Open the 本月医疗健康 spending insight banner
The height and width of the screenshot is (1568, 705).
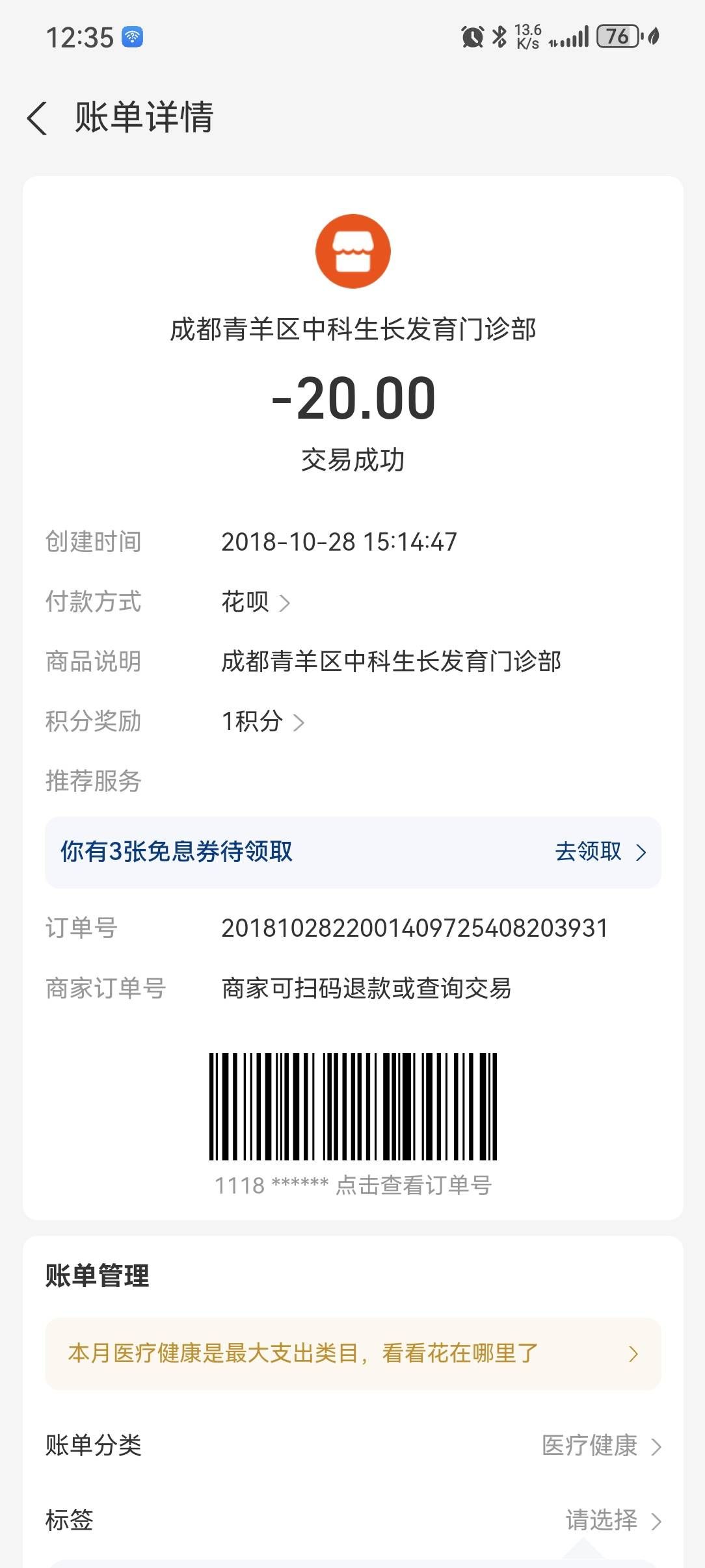pos(352,1353)
